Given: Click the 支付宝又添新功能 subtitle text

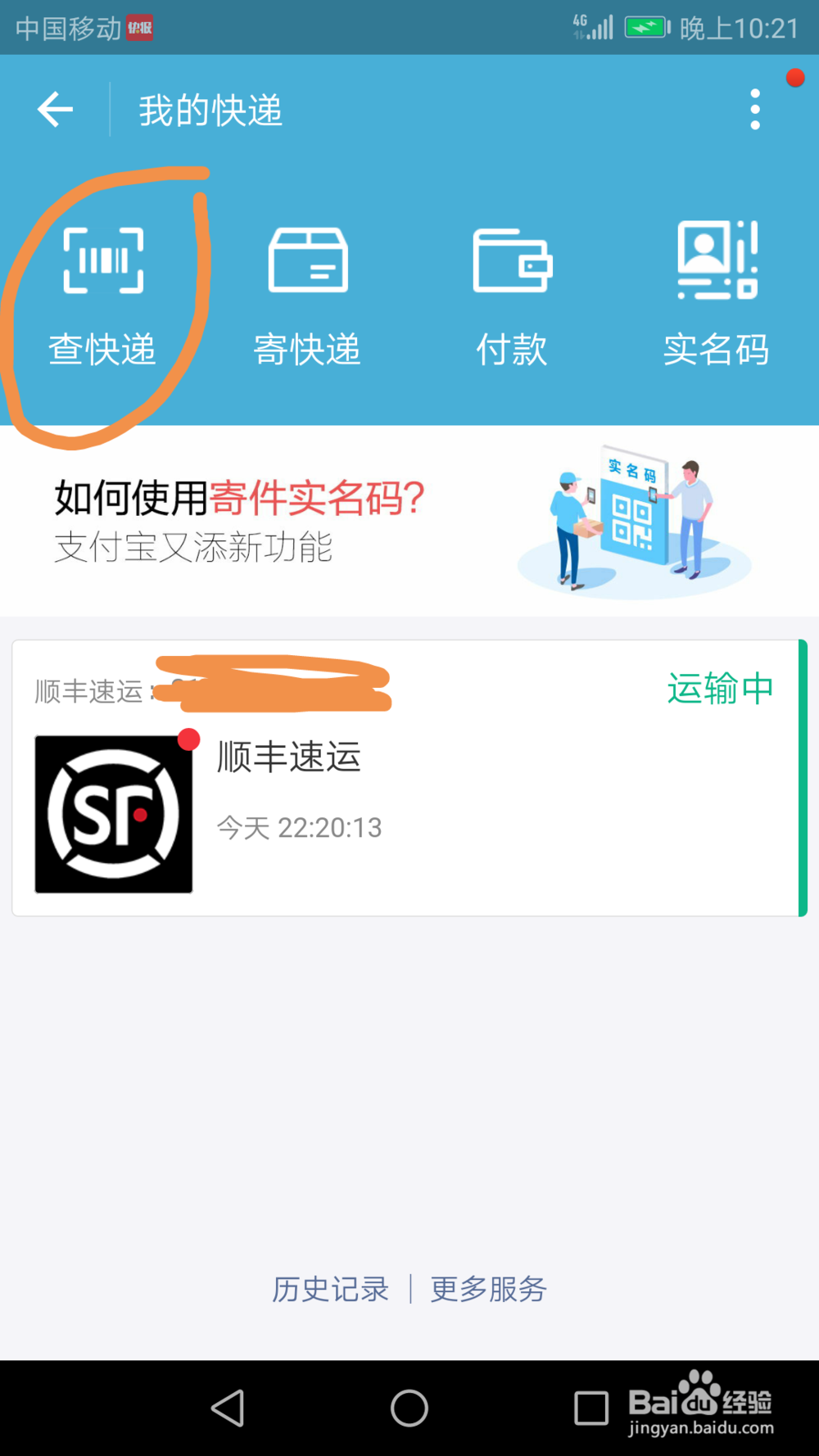Looking at the screenshot, I should click(x=194, y=549).
